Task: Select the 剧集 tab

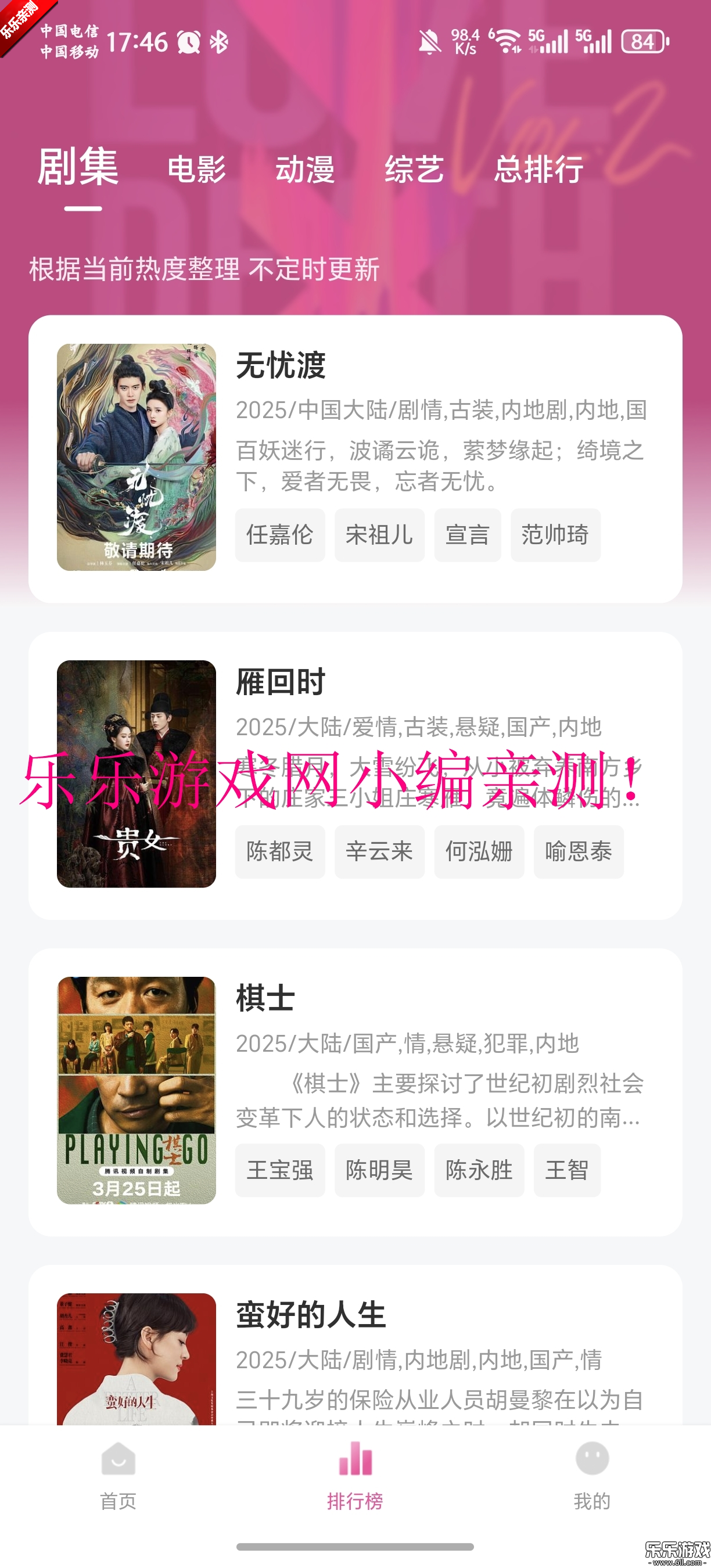Action: 78,167
